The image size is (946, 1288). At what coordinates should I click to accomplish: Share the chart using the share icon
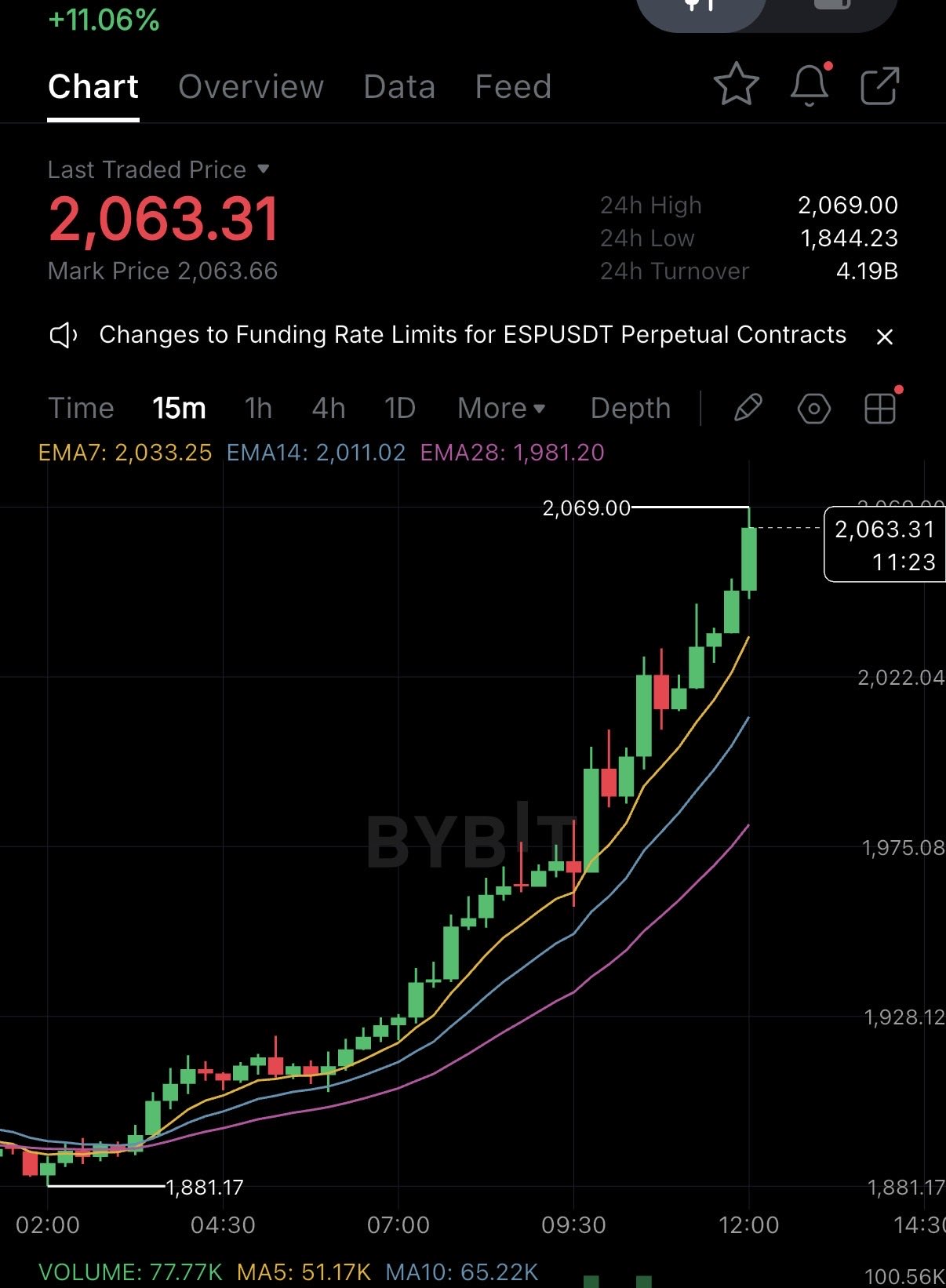tap(879, 85)
